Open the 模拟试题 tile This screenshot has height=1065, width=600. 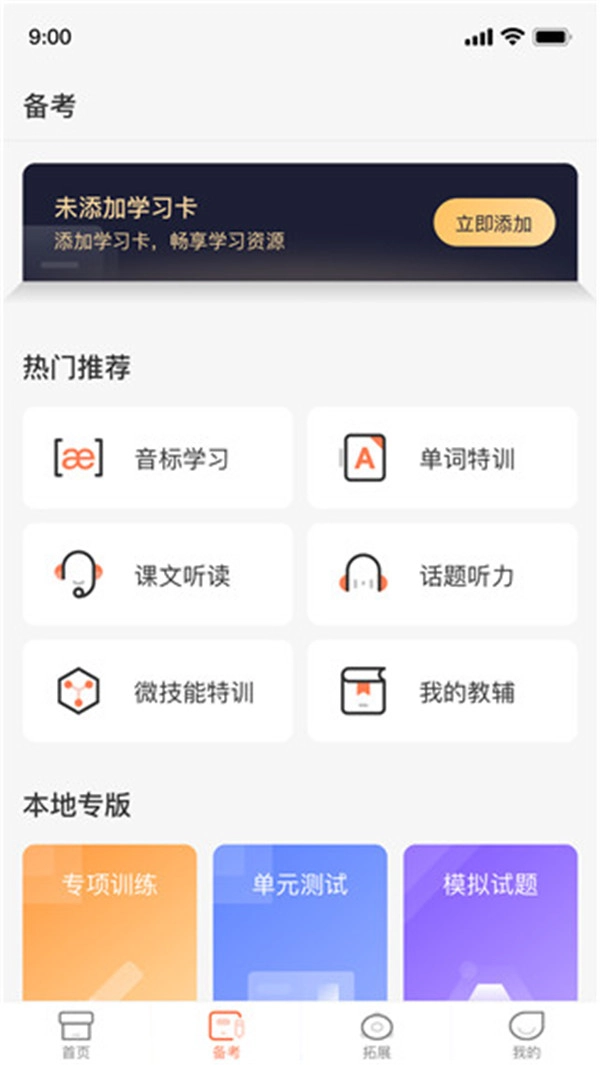[x=490, y=920]
